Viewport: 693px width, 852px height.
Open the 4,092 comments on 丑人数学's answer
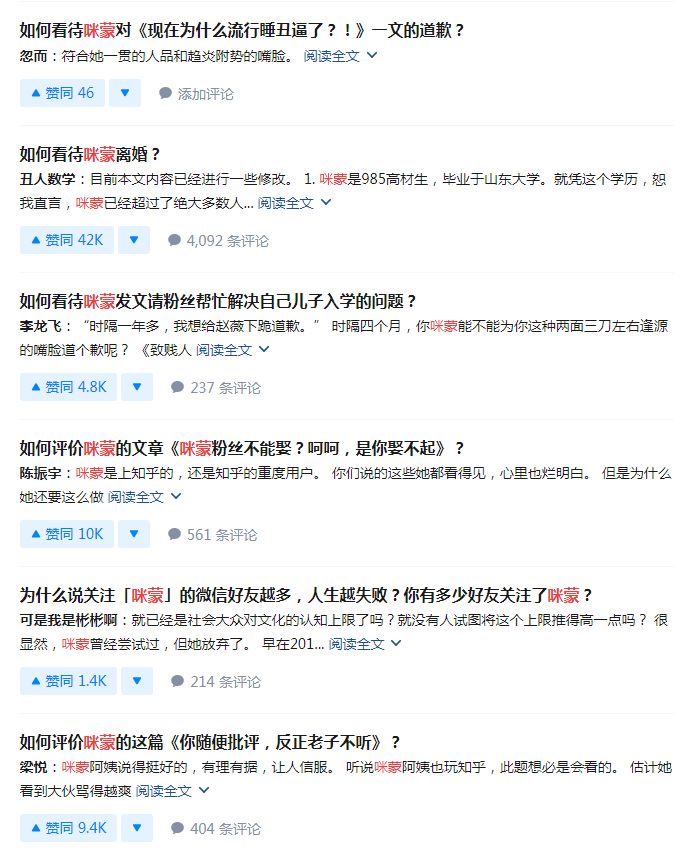[x=218, y=241]
